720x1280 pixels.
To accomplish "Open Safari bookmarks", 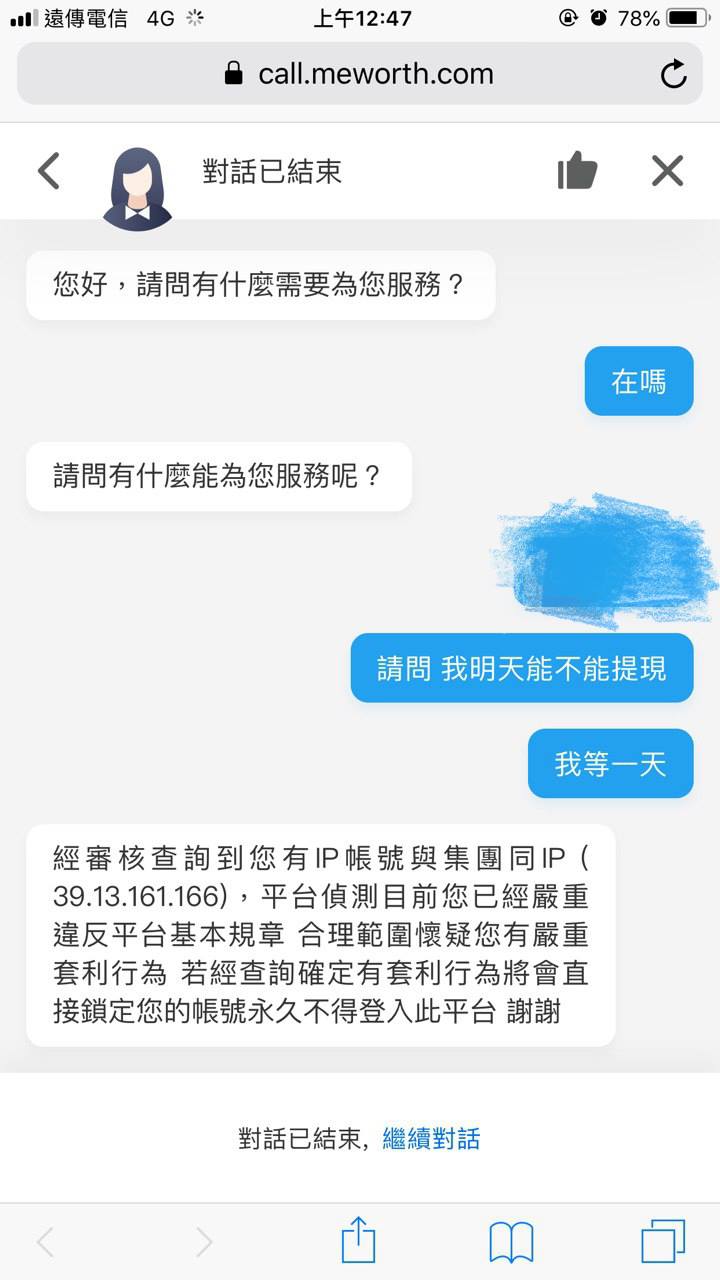I will pos(511,1242).
